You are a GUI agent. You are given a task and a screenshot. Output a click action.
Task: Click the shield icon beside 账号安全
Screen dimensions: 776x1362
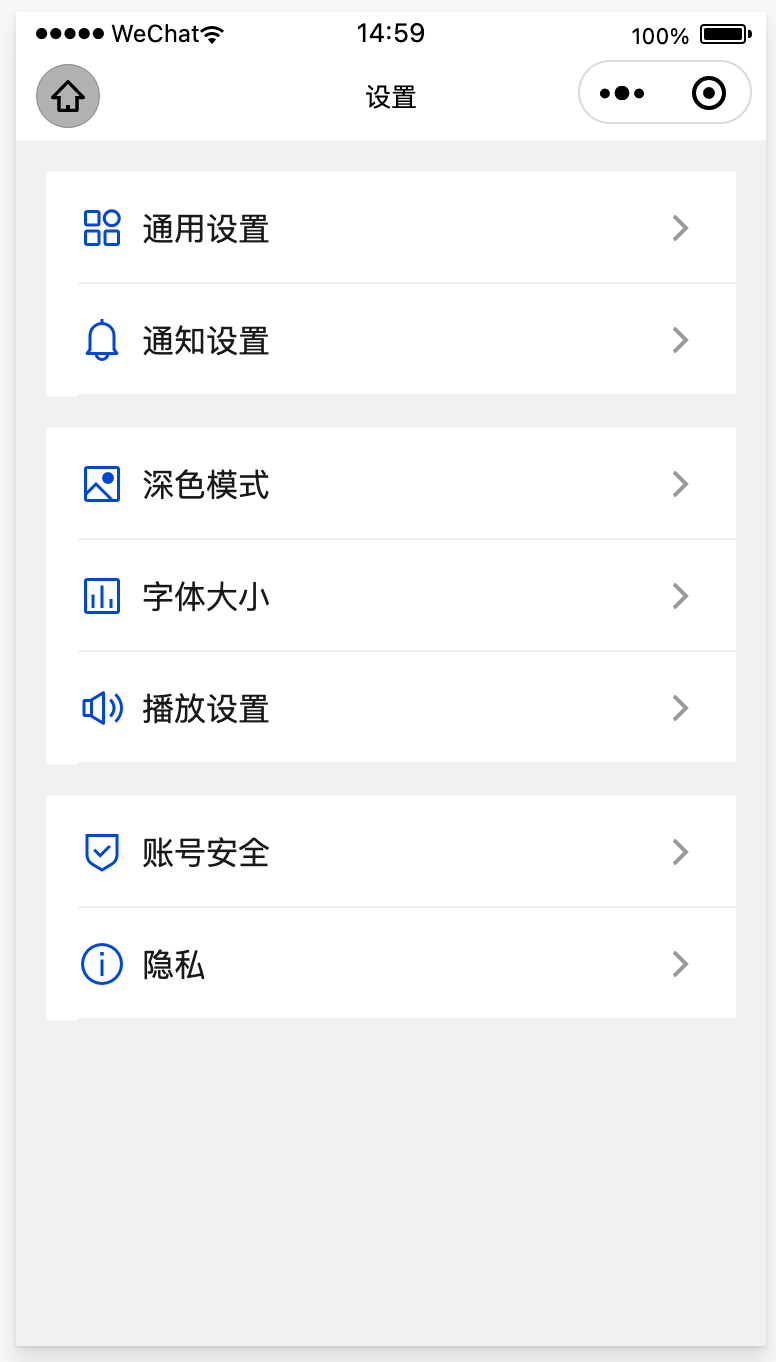(101, 852)
